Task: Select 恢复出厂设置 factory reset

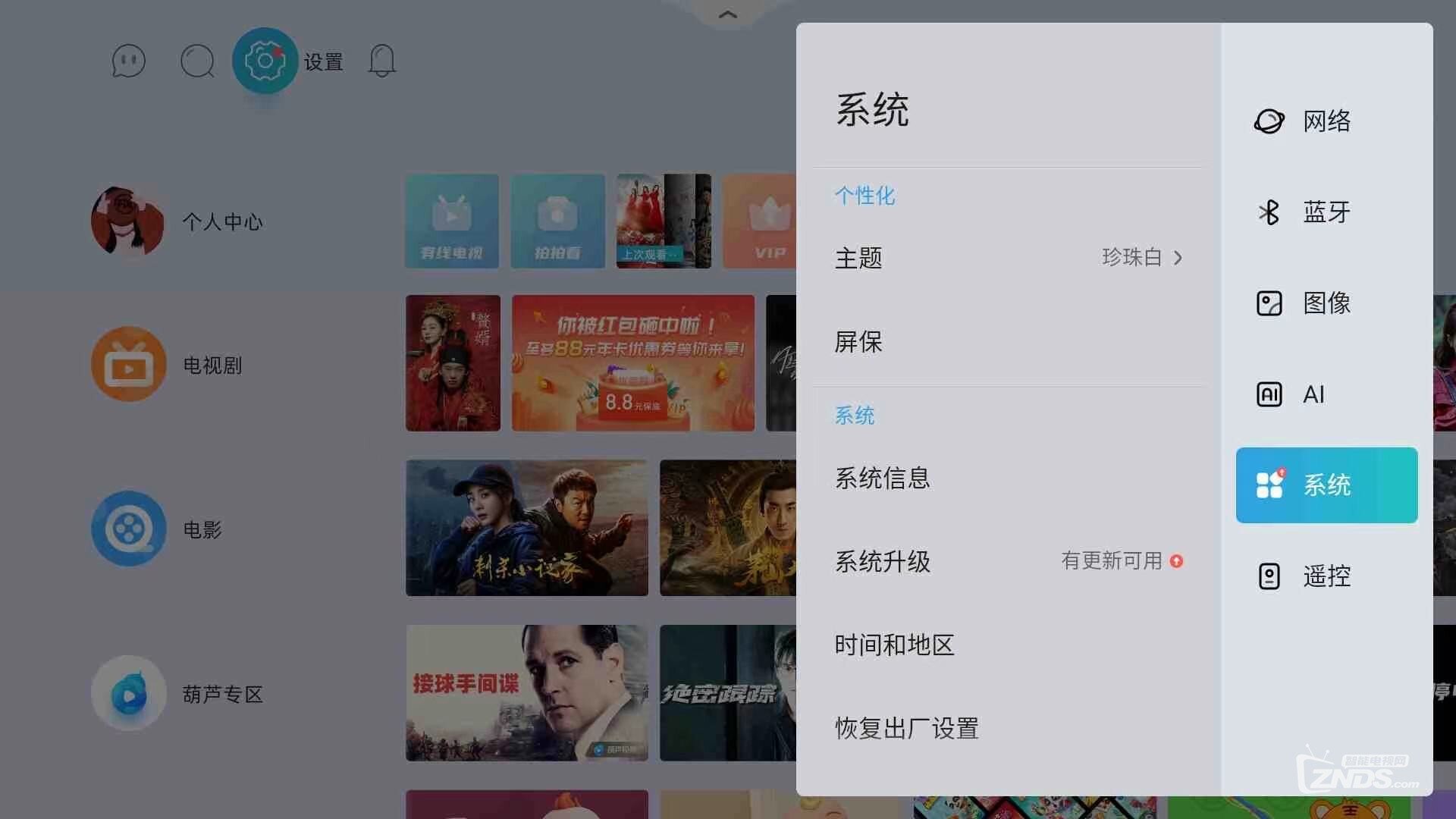Action: pos(1007,728)
